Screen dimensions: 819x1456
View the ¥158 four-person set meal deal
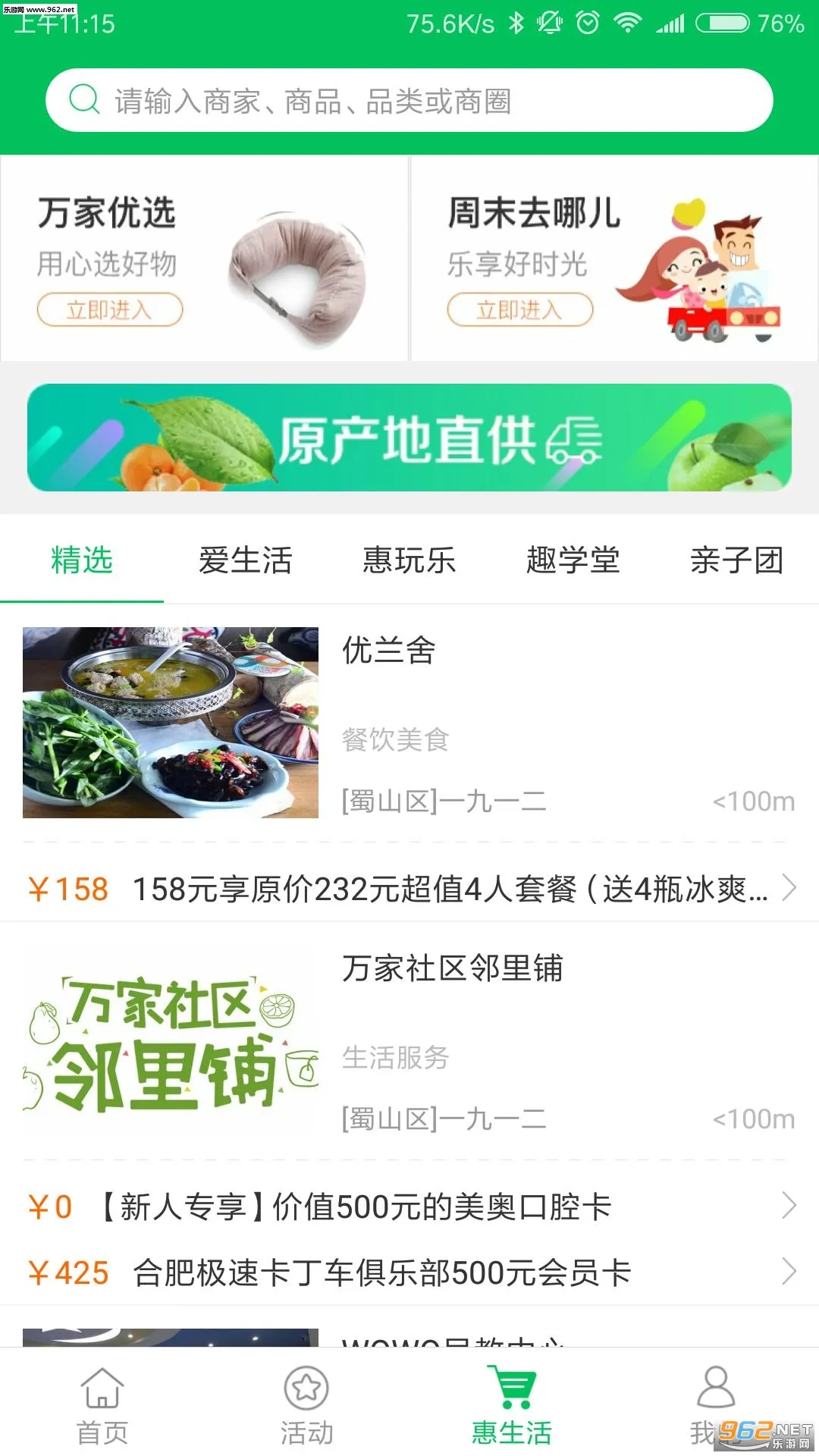tap(409, 889)
